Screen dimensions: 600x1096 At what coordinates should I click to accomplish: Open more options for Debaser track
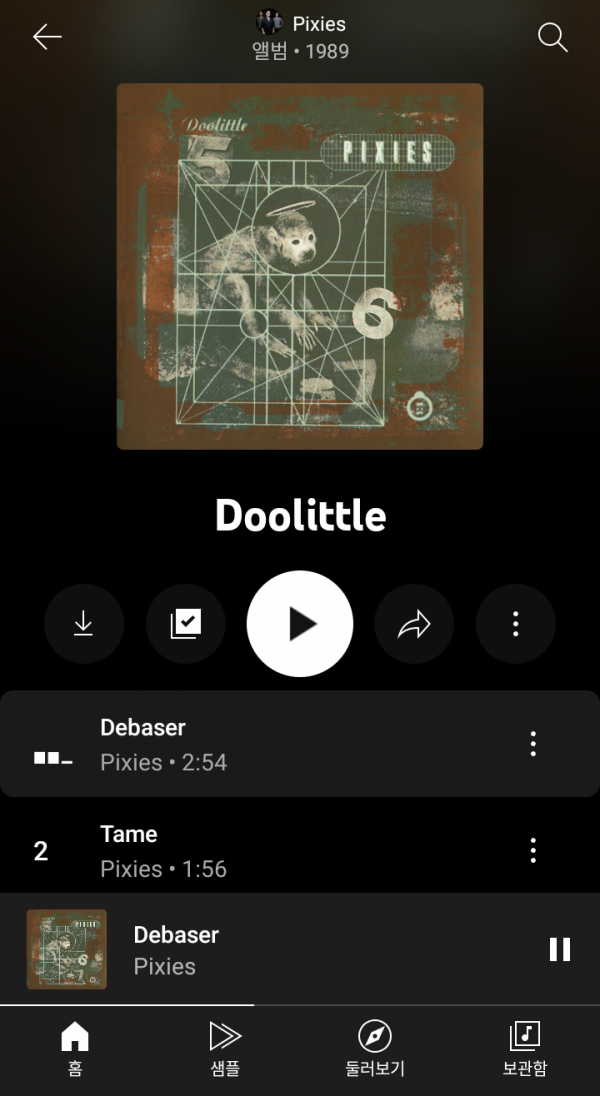point(533,744)
